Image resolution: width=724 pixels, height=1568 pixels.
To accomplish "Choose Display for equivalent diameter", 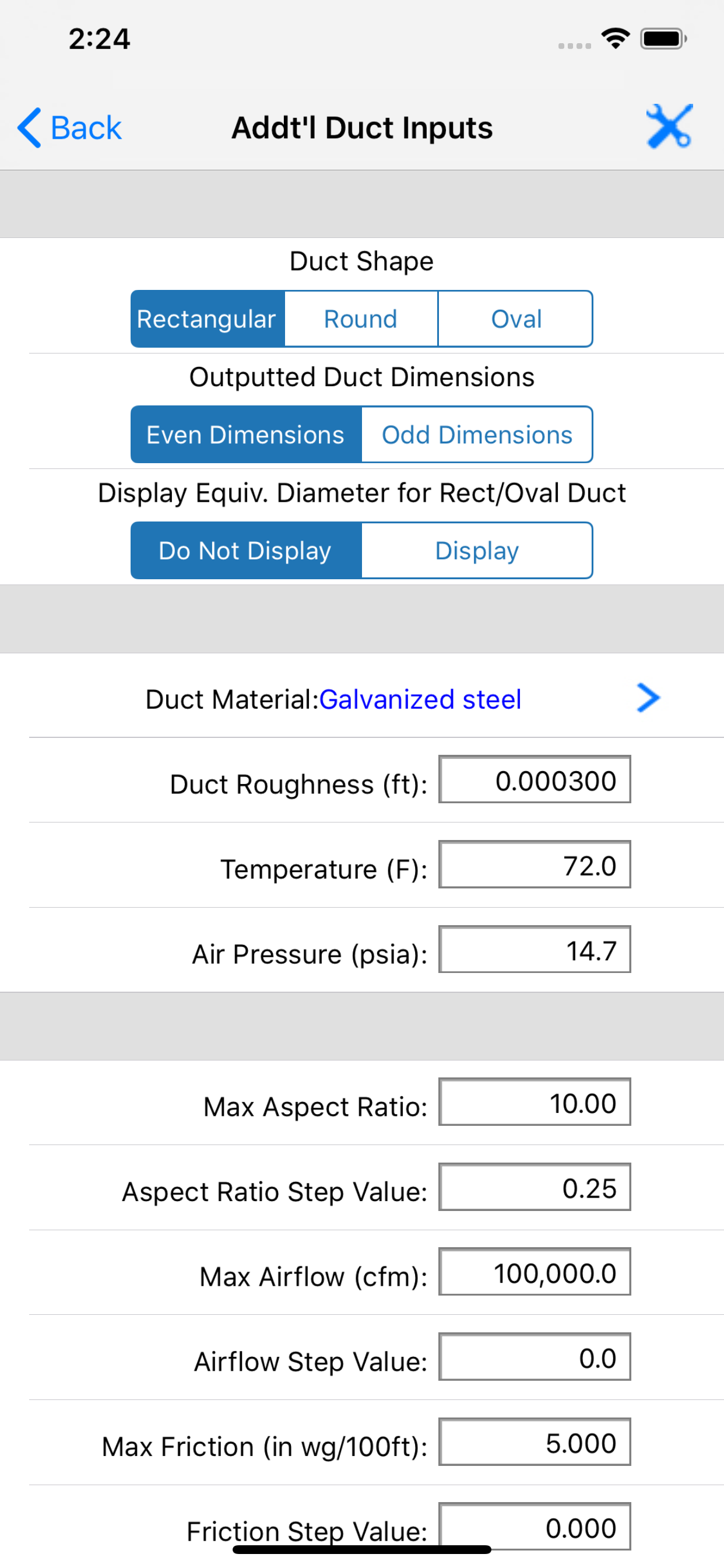I will [477, 550].
